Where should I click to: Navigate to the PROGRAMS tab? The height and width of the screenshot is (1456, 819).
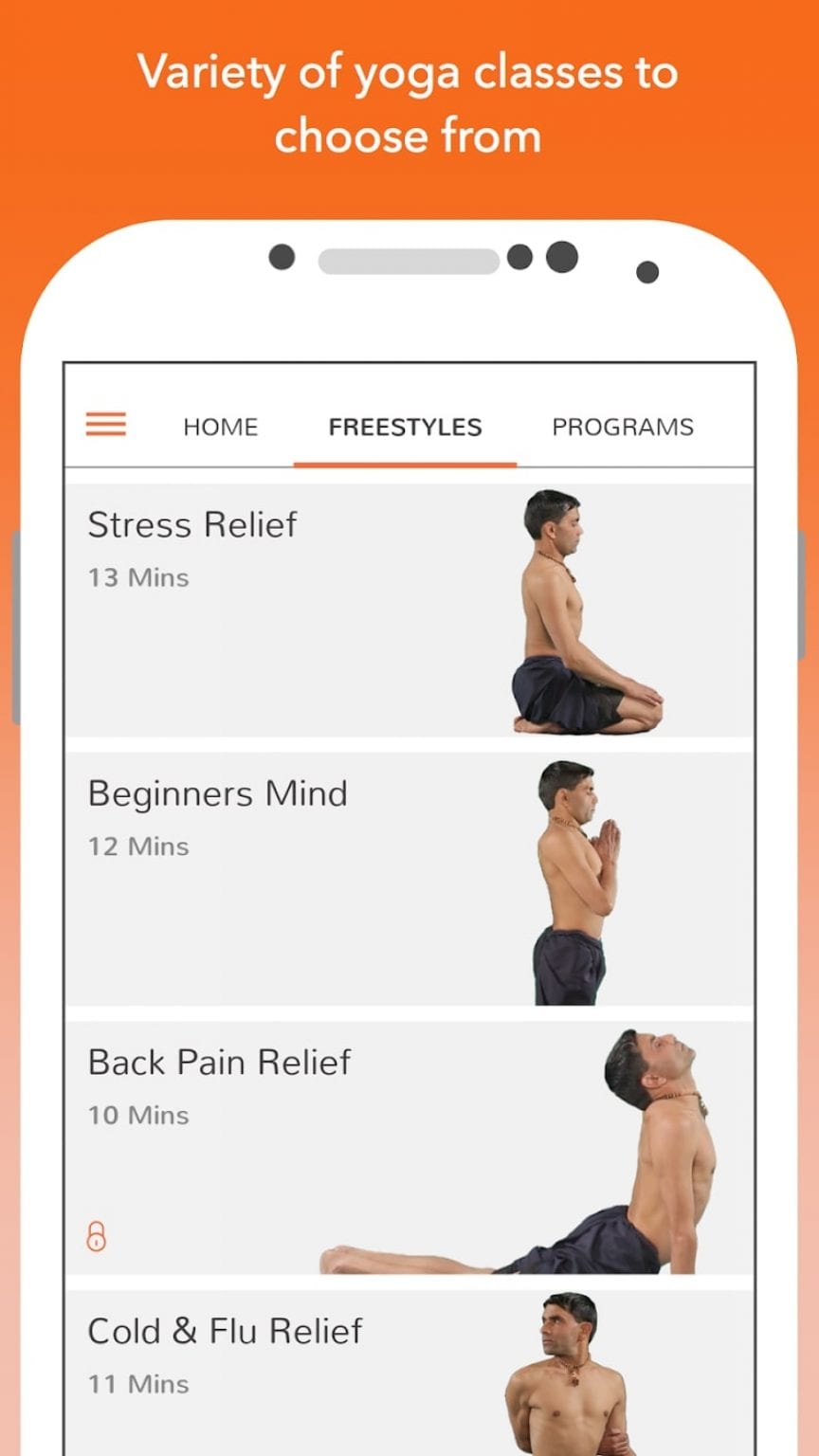click(x=623, y=427)
